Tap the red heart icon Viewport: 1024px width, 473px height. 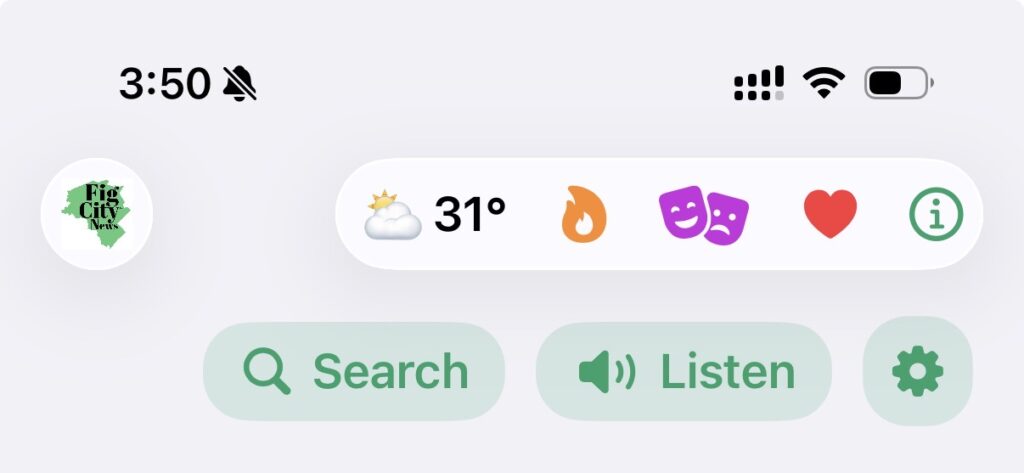pyautogui.click(x=830, y=214)
